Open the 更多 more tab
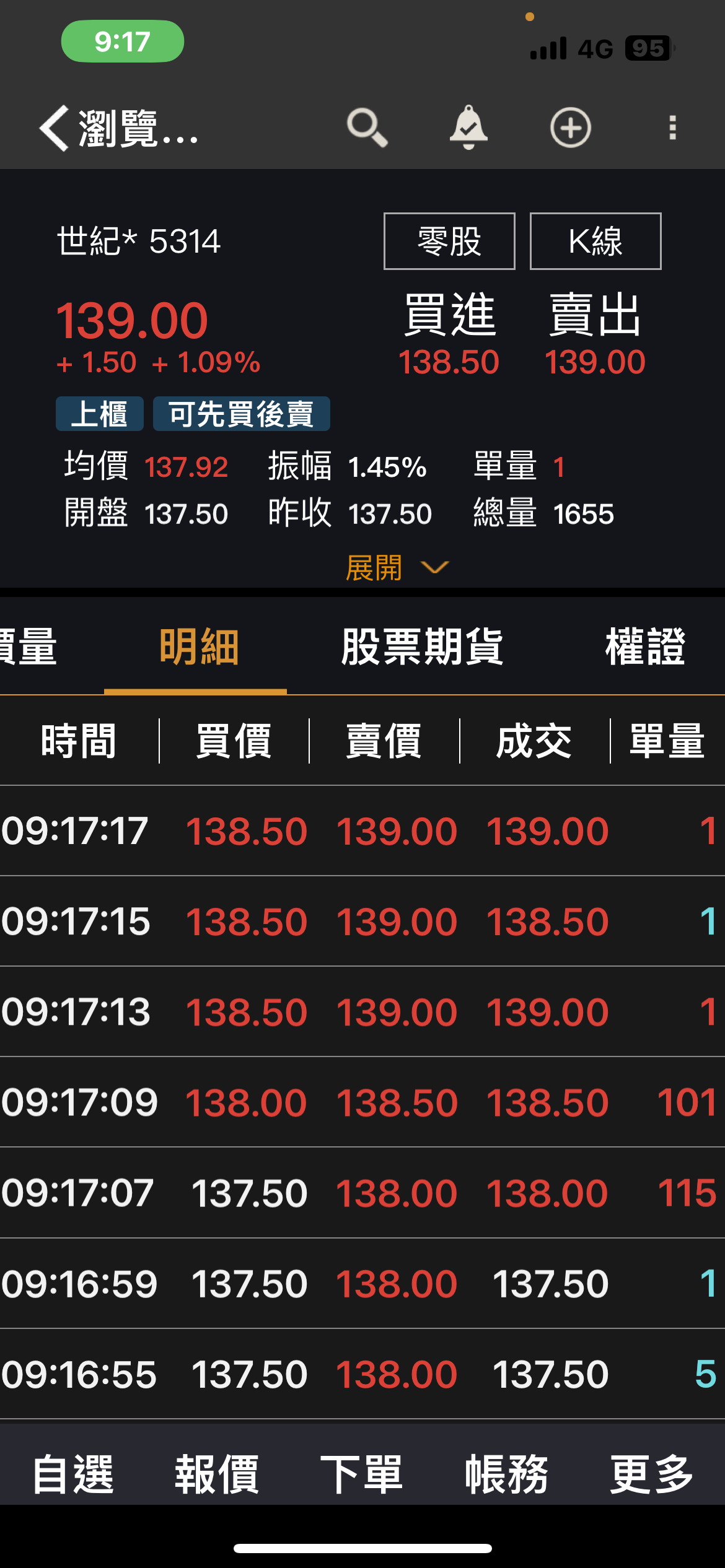The width and height of the screenshot is (725, 1568). pos(652,1474)
